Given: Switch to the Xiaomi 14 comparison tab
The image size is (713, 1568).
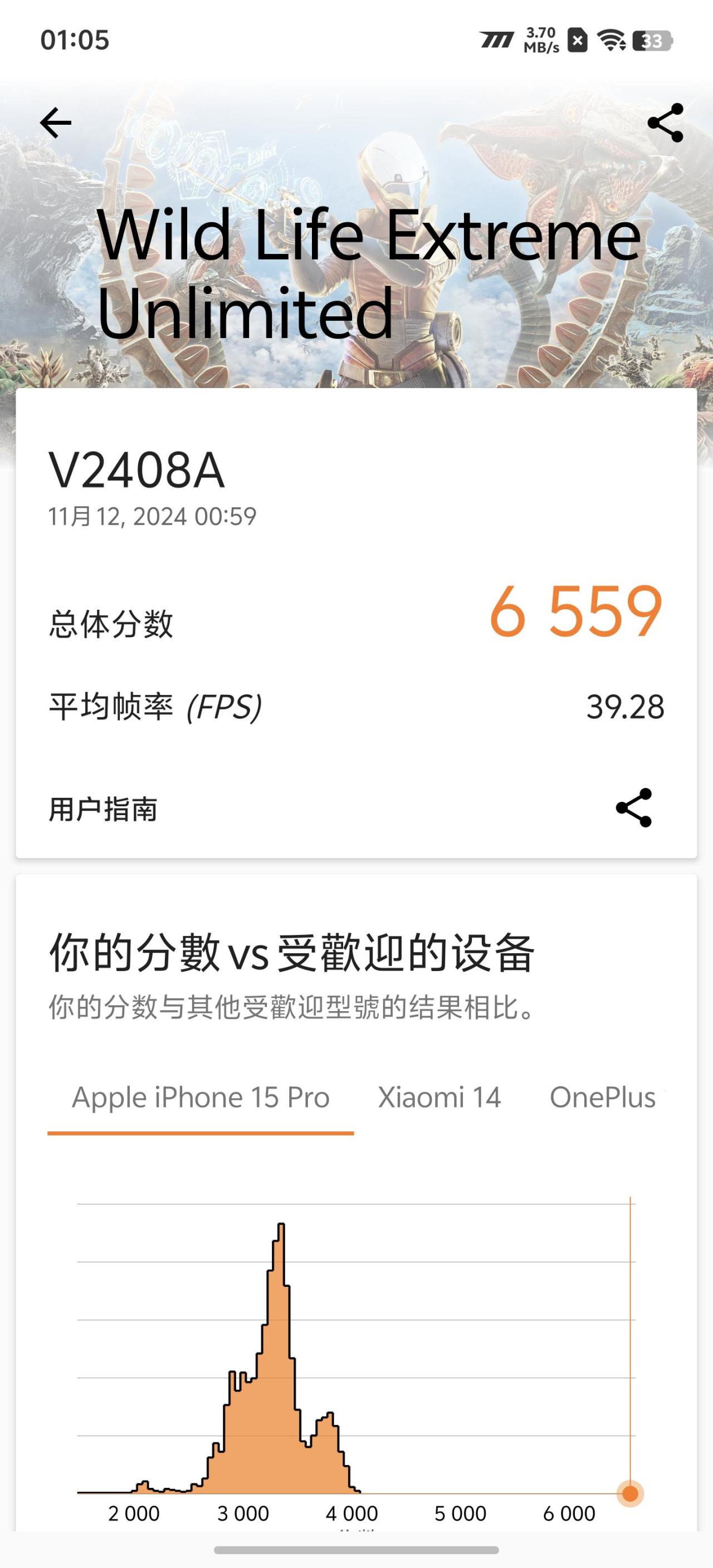Looking at the screenshot, I should (439, 1097).
